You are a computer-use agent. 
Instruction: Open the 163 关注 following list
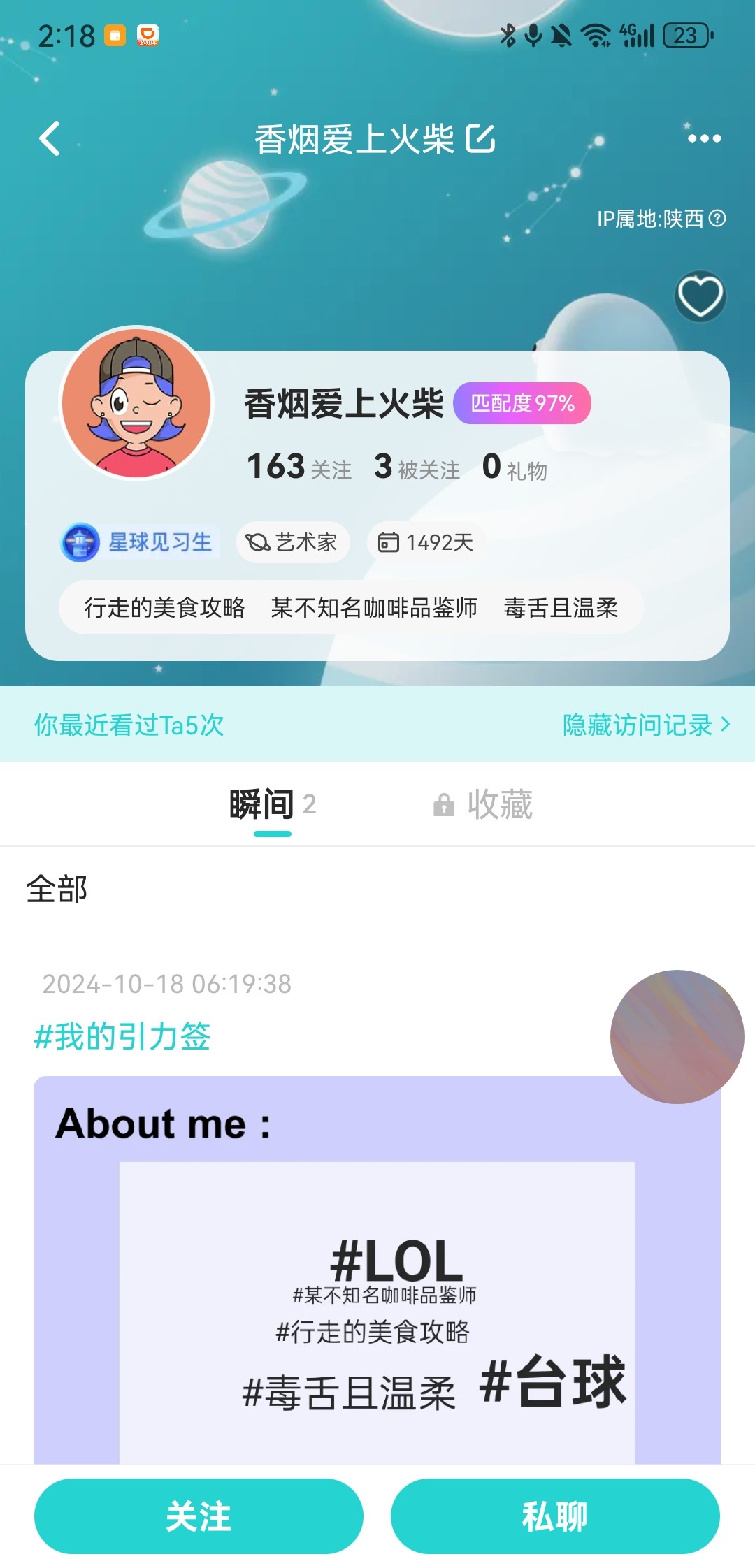(x=299, y=467)
